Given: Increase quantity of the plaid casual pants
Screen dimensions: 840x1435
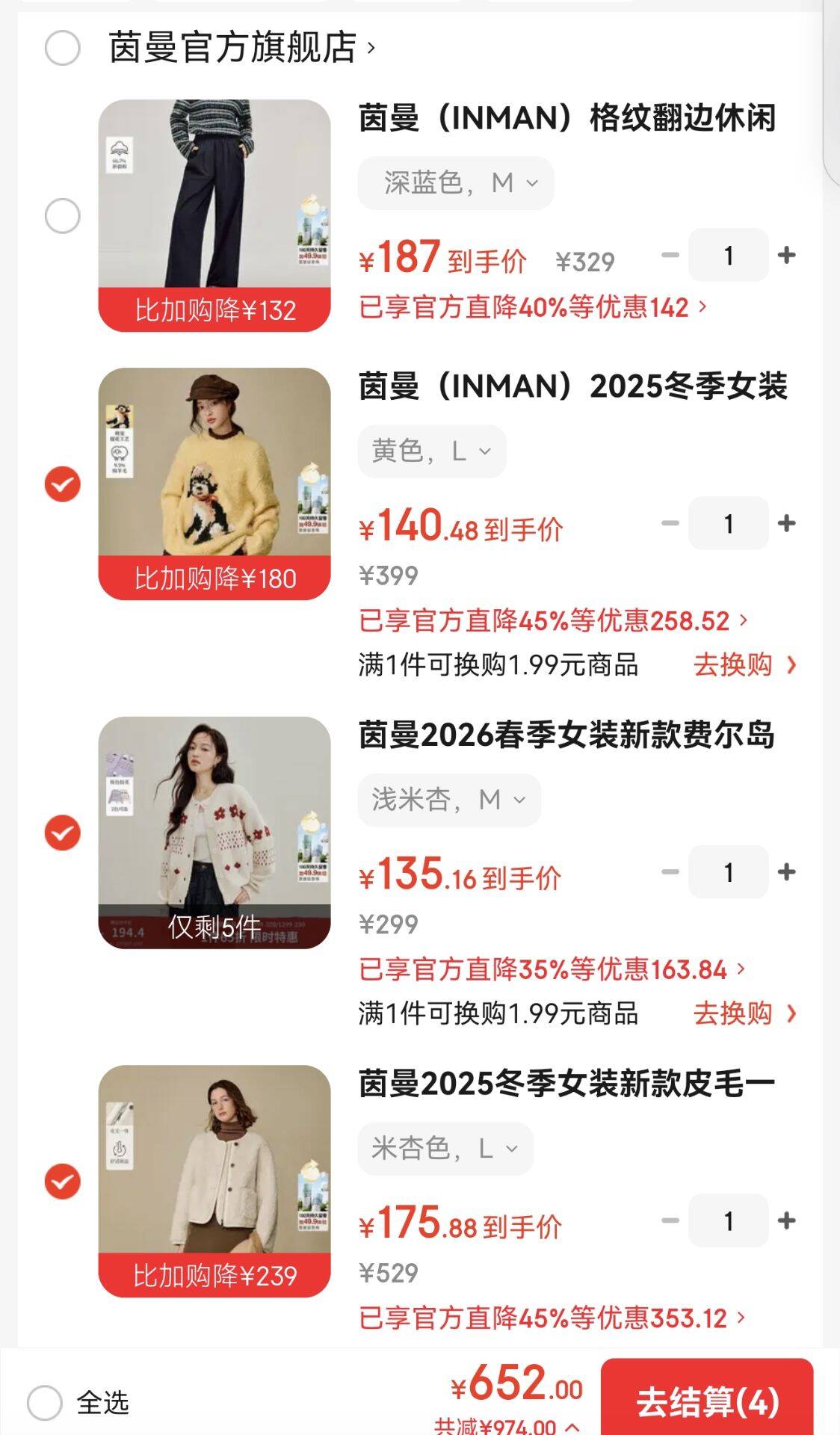Looking at the screenshot, I should click(786, 256).
